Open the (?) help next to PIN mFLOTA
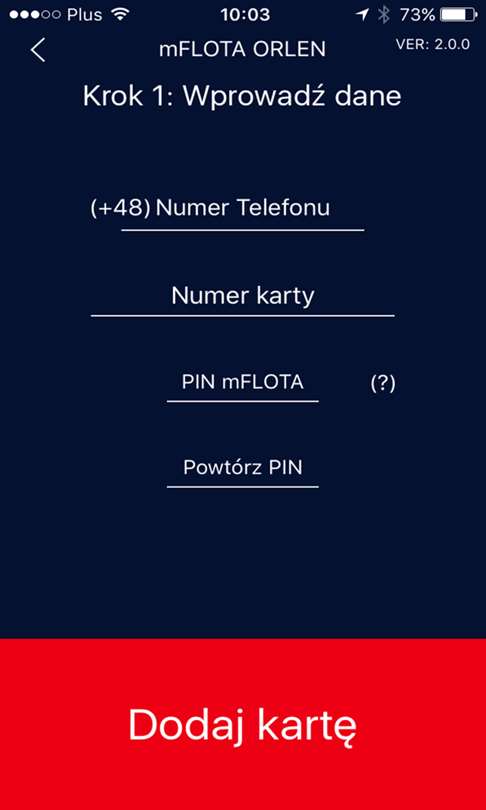This screenshot has height=810, width=486. pos(383,384)
